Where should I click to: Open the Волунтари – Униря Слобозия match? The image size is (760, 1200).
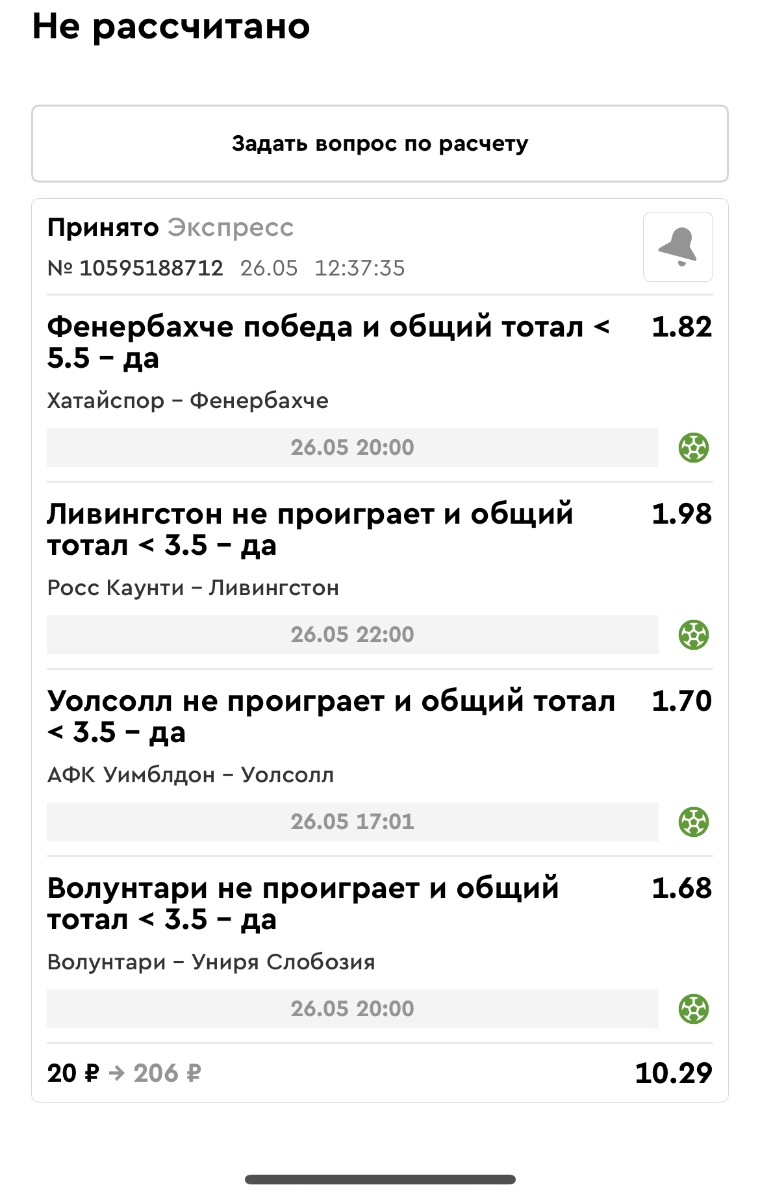coord(211,962)
